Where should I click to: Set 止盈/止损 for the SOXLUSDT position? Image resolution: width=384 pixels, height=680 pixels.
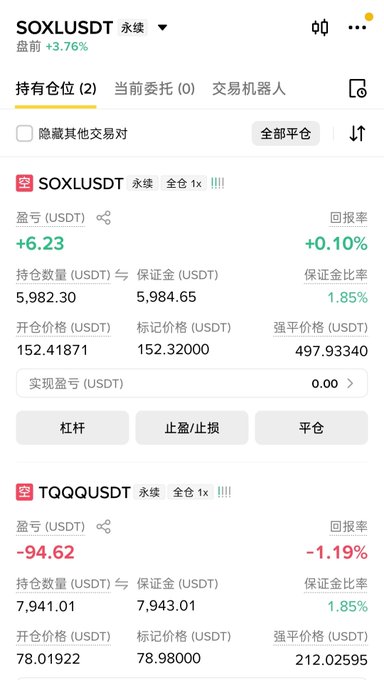[x=192, y=428]
